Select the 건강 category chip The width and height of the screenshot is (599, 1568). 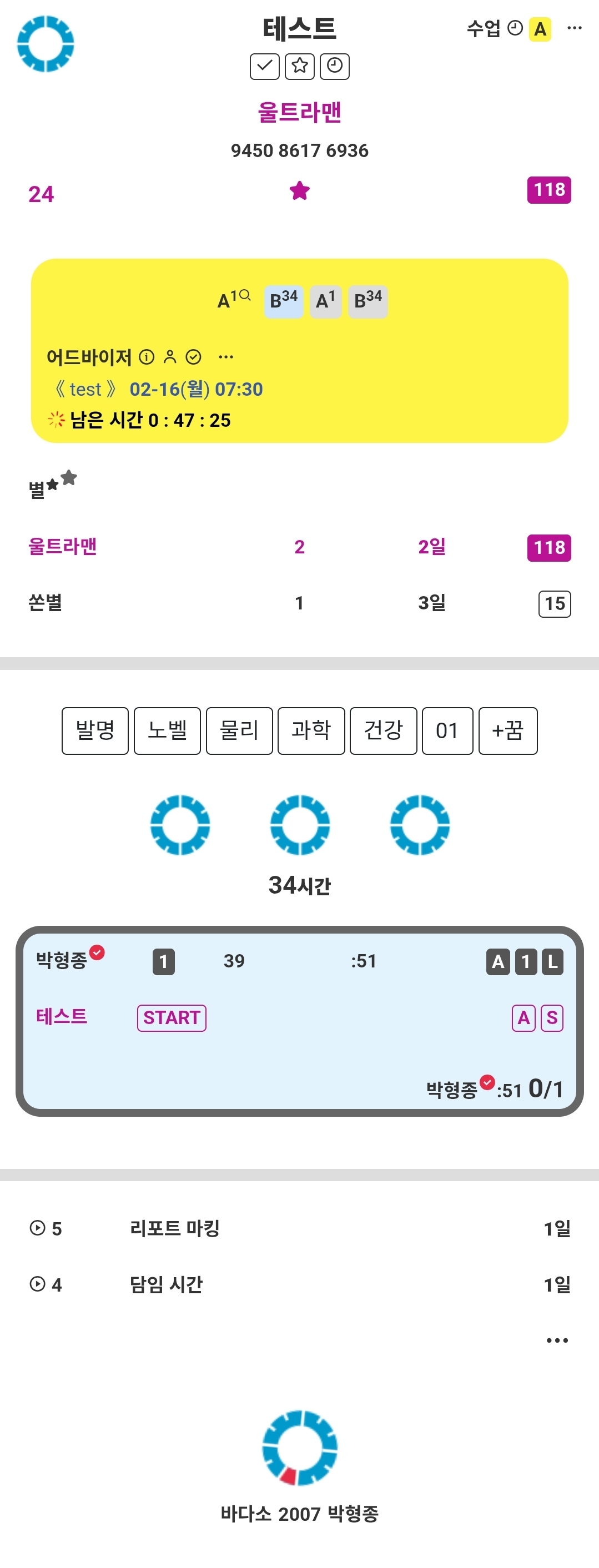pos(384,730)
